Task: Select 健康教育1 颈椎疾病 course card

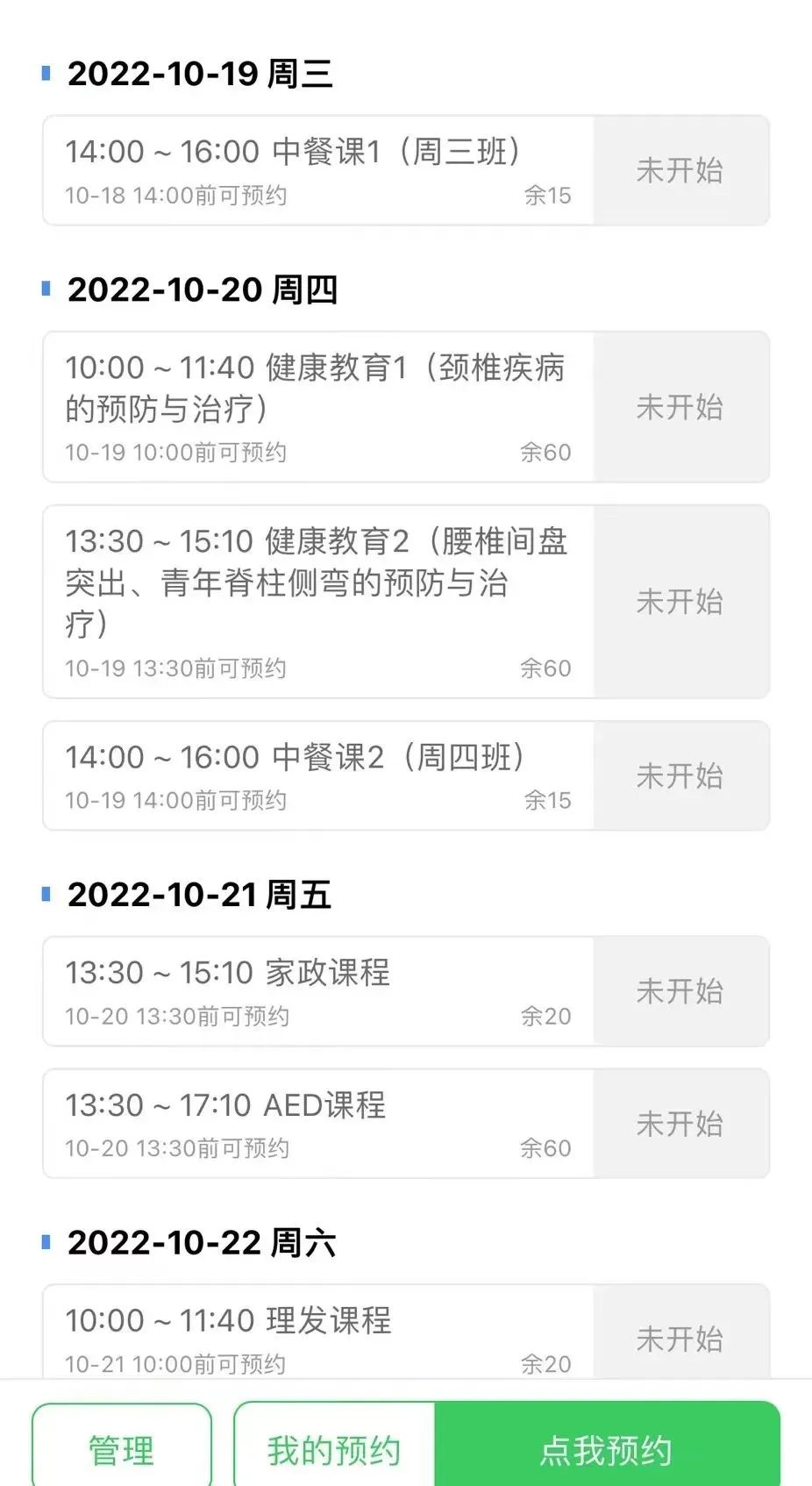Action: tap(318, 407)
